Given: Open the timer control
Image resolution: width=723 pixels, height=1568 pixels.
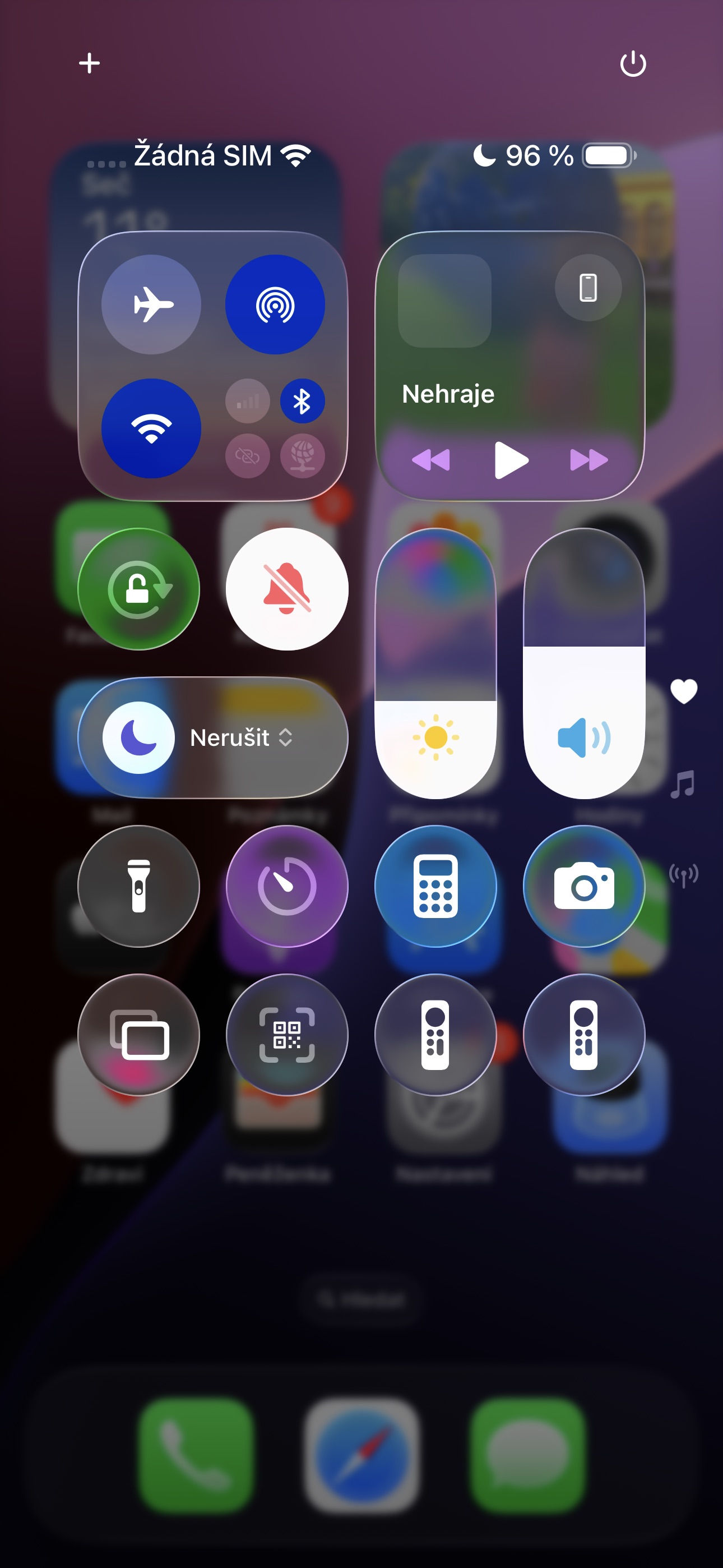Looking at the screenshot, I should (288, 886).
